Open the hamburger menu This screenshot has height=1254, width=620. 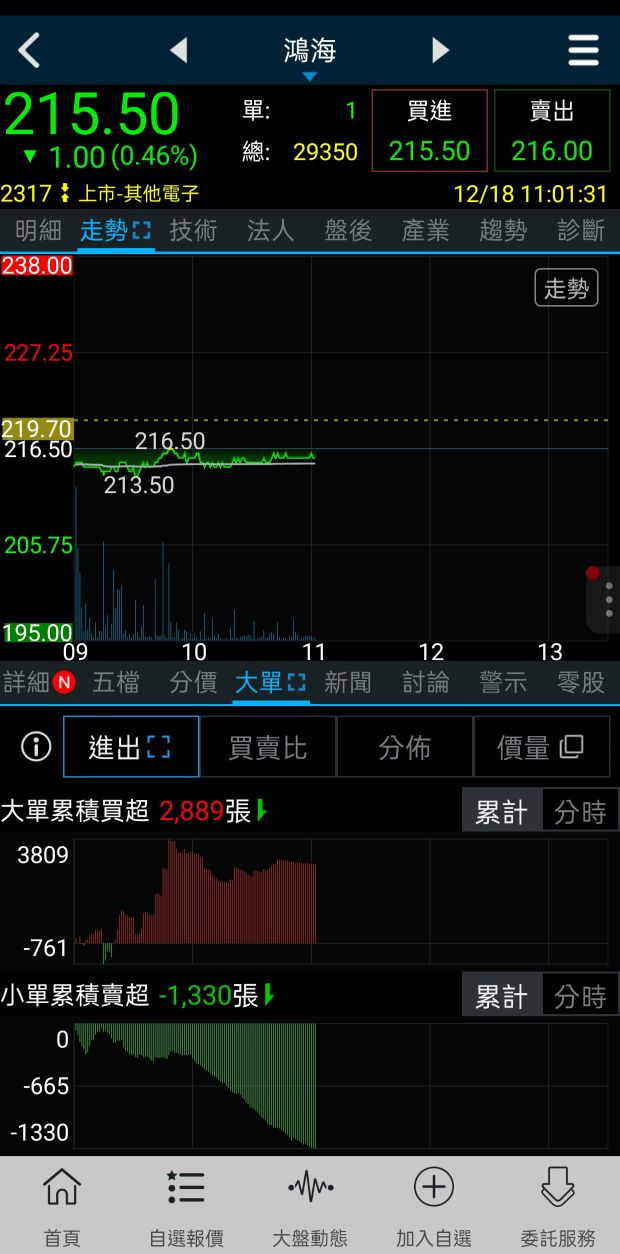click(583, 50)
